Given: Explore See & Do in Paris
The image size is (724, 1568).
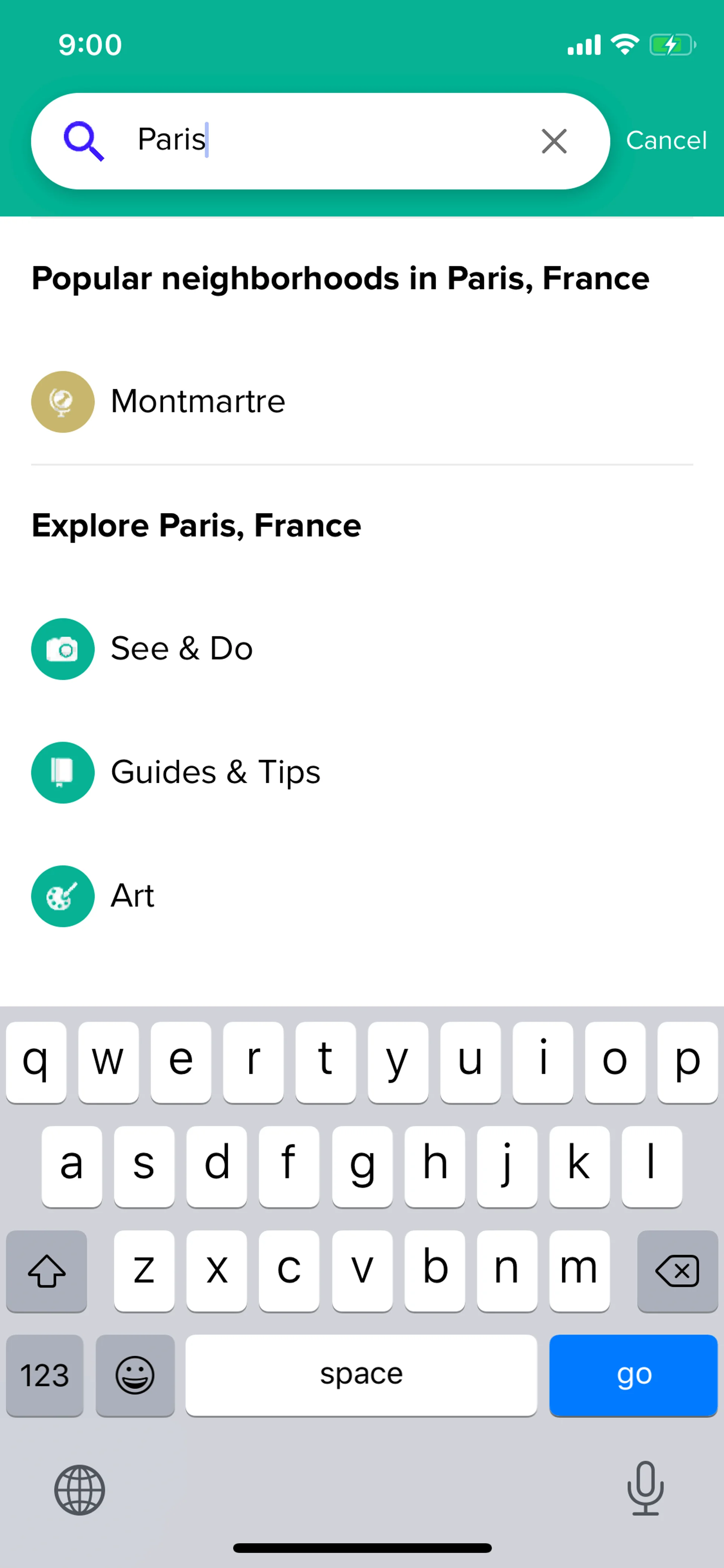Looking at the screenshot, I should 181,649.
